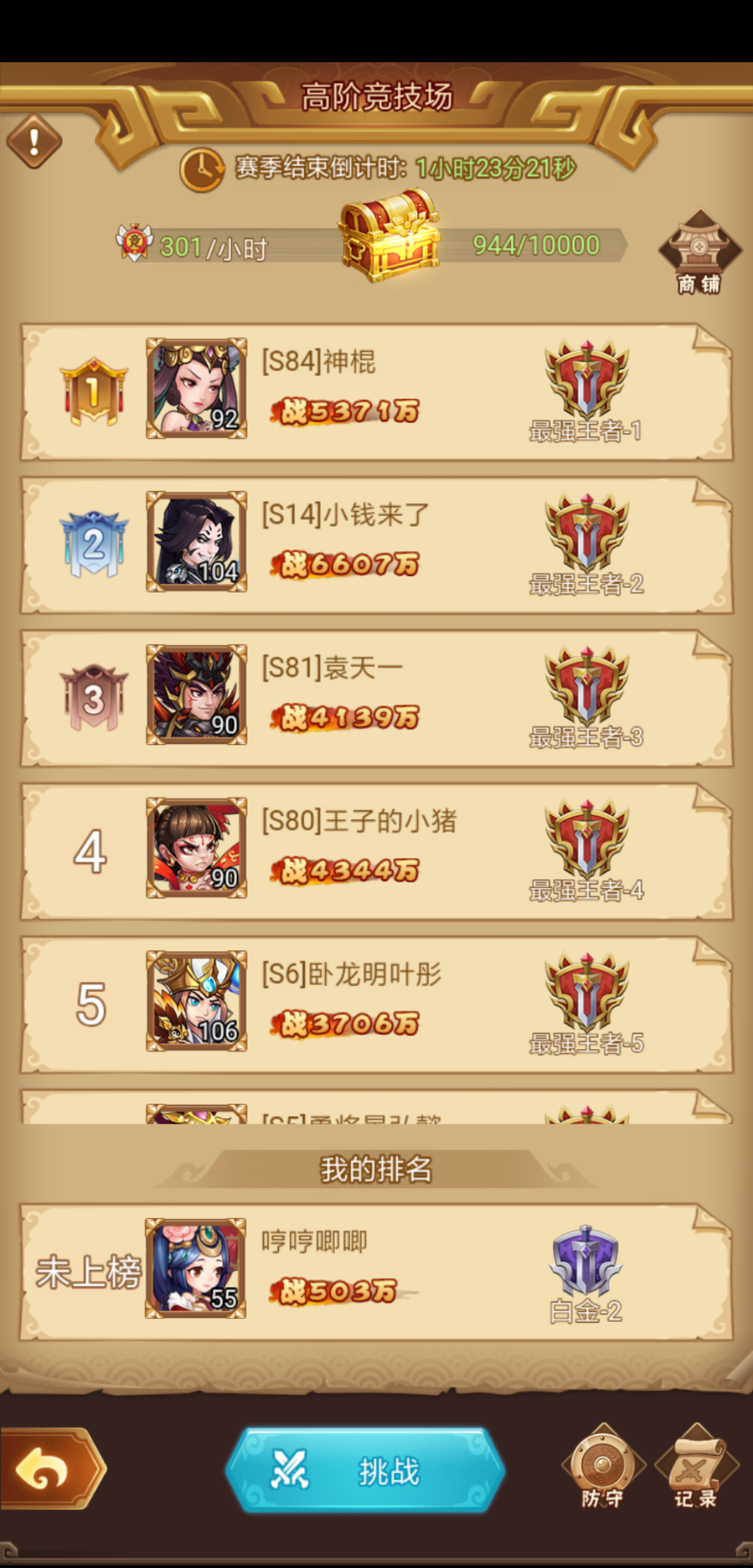Screen dimensions: 753x1568
Task: Open the exclamation mark info icon
Action: (34, 142)
